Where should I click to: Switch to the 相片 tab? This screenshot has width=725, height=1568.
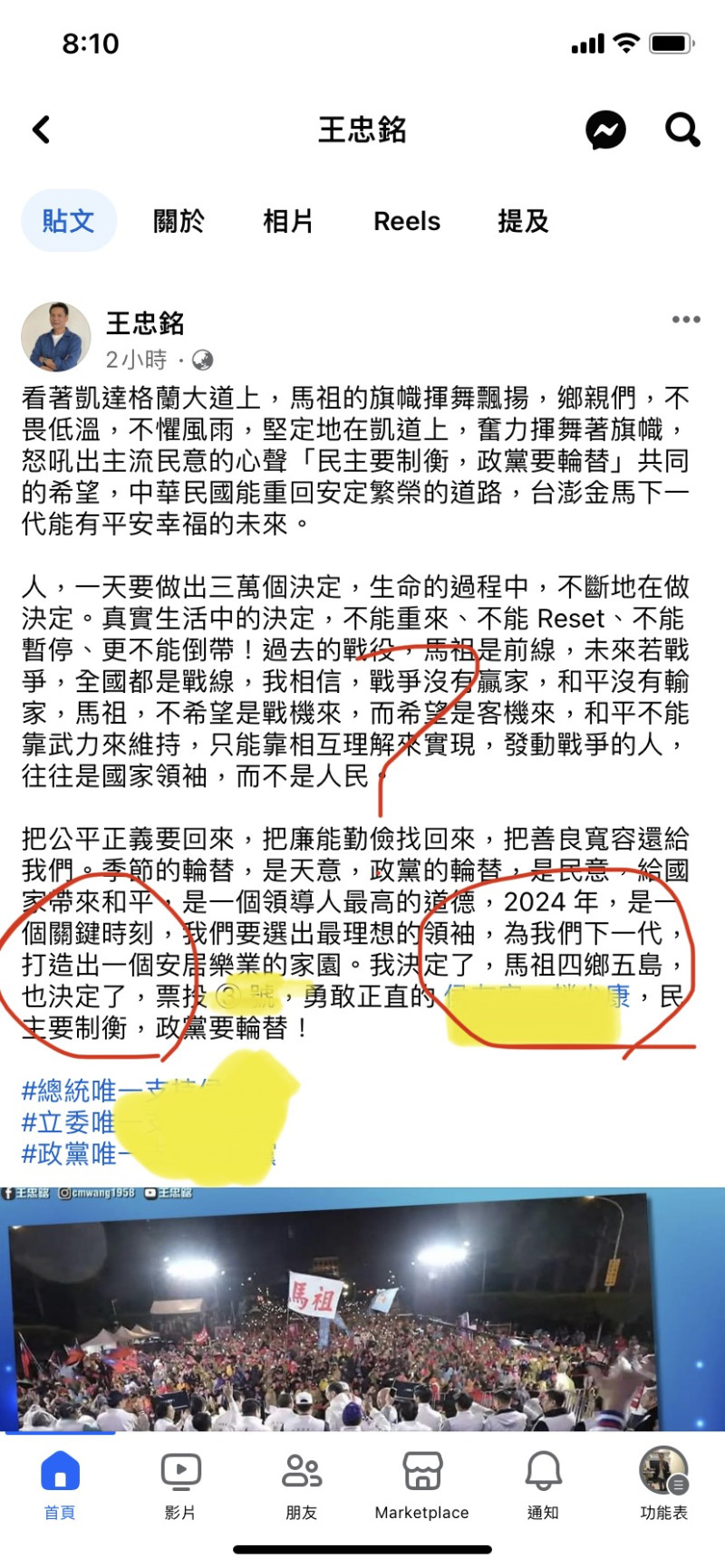pos(287,221)
